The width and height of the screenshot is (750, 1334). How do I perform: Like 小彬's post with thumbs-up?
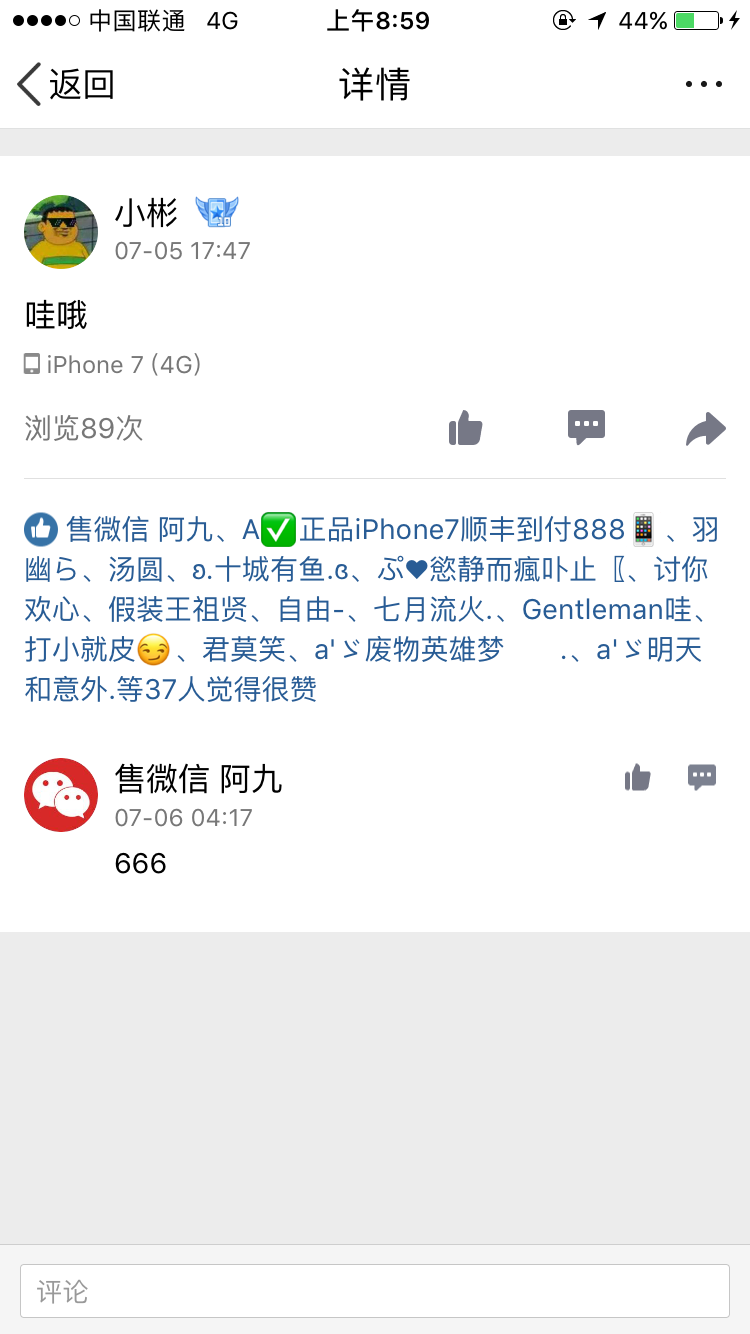466,428
